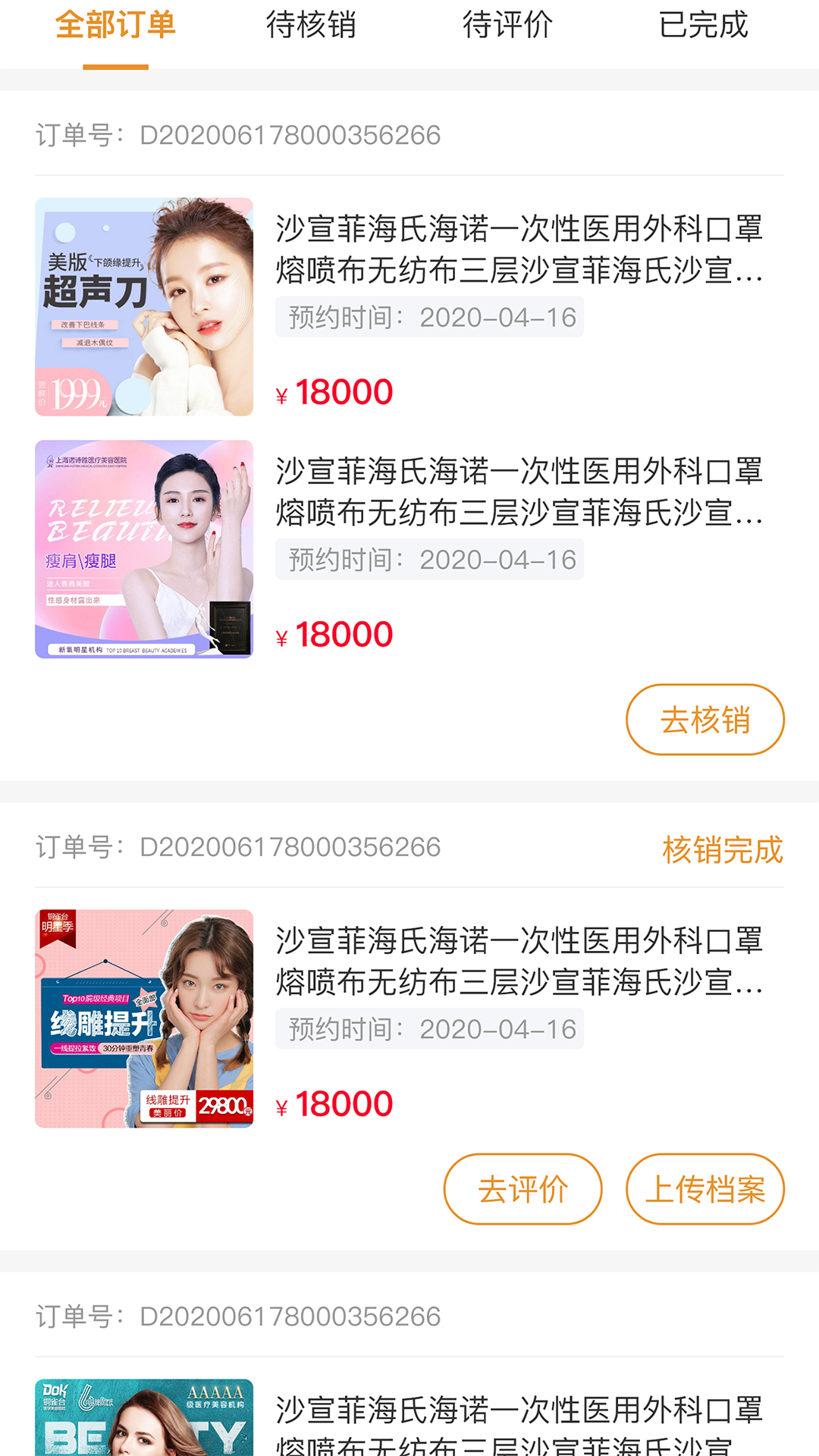This screenshot has width=819, height=1456.
Task: Select the 全部订单 tab
Action: [x=114, y=25]
